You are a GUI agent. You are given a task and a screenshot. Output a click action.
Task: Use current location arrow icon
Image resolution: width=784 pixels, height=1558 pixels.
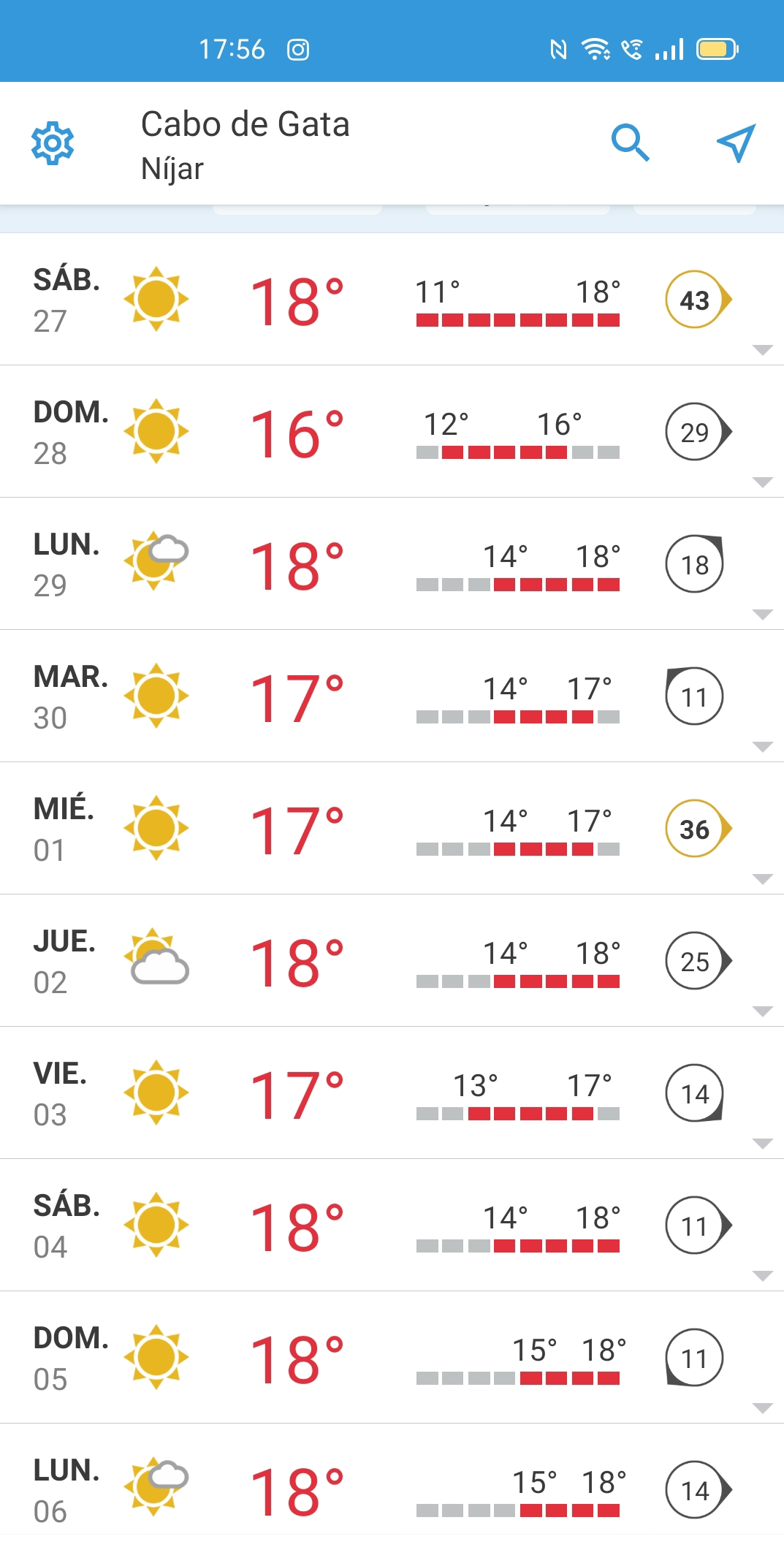click(x=735, y=142)
